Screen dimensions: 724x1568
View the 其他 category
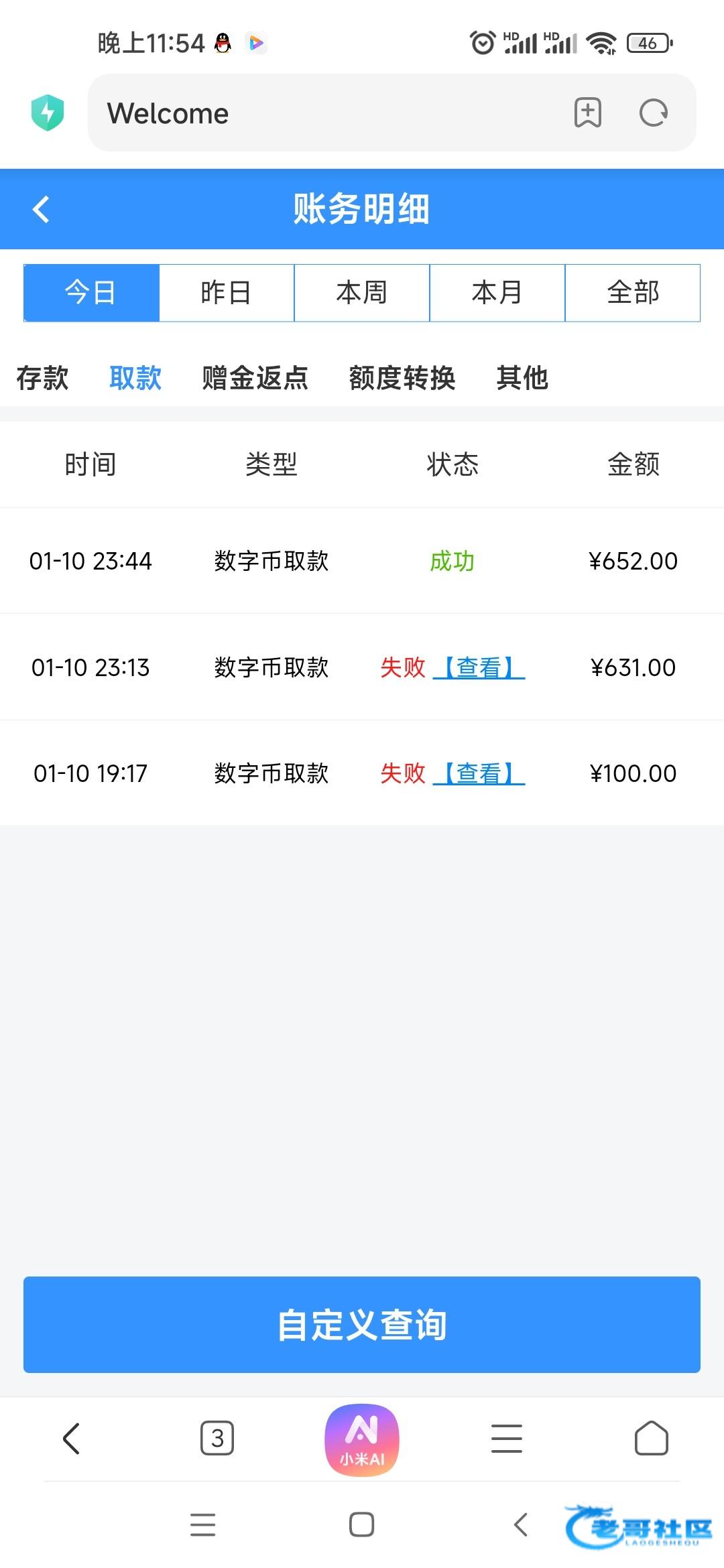click(522, 378)
